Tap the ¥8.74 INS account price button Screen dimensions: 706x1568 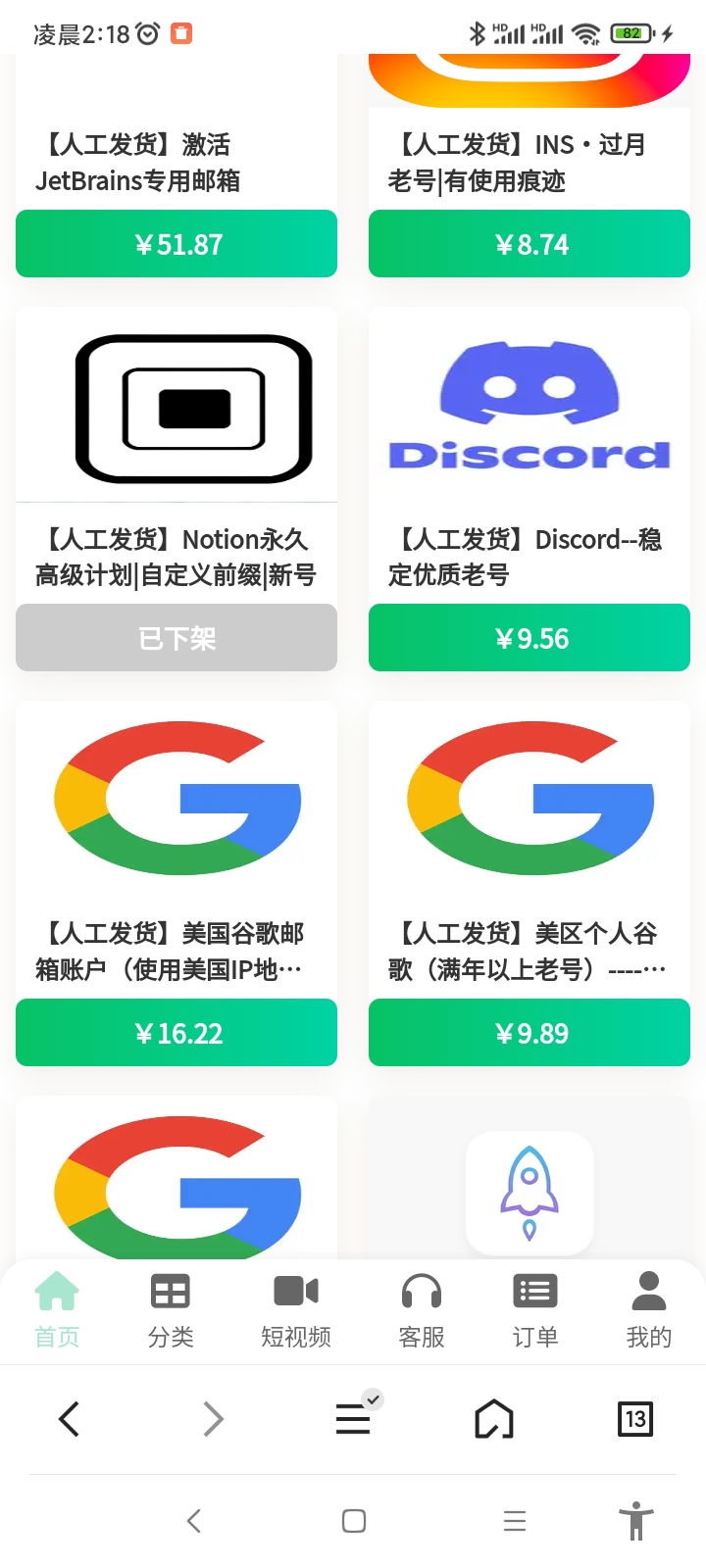(x=529, y=244)
